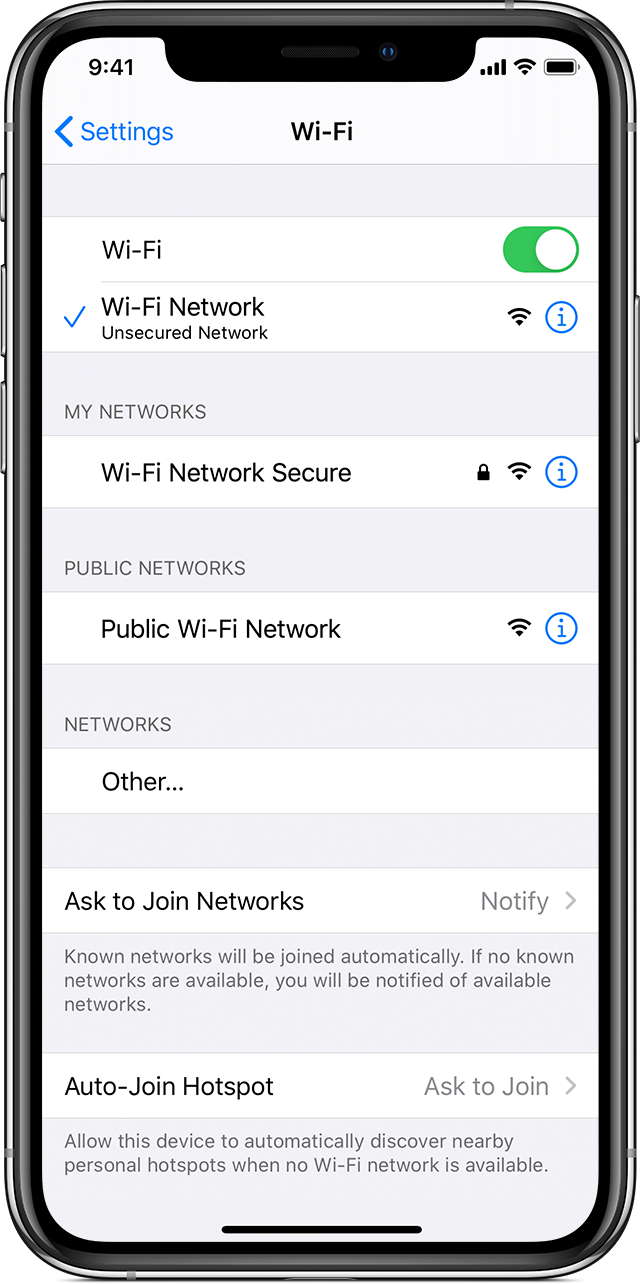Show info for Public Wi-Fi Network

click(561, 628)
